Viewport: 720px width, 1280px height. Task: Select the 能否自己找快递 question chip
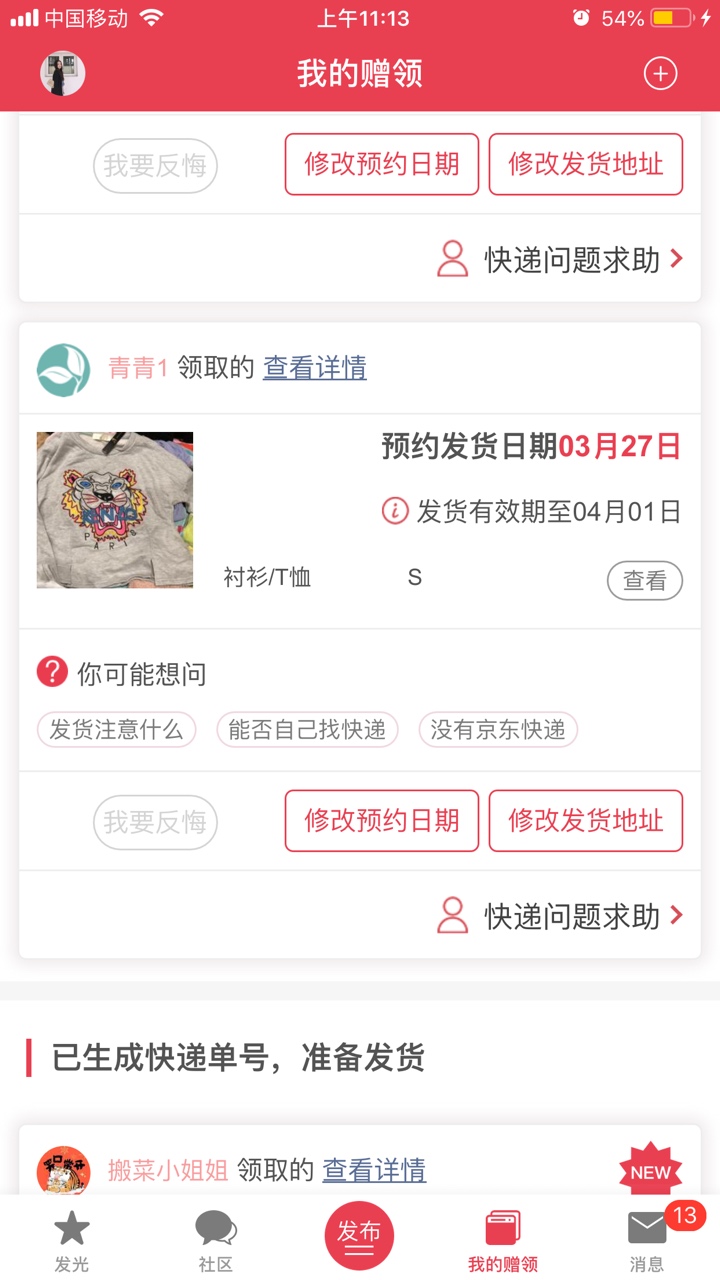coord(307,730)
